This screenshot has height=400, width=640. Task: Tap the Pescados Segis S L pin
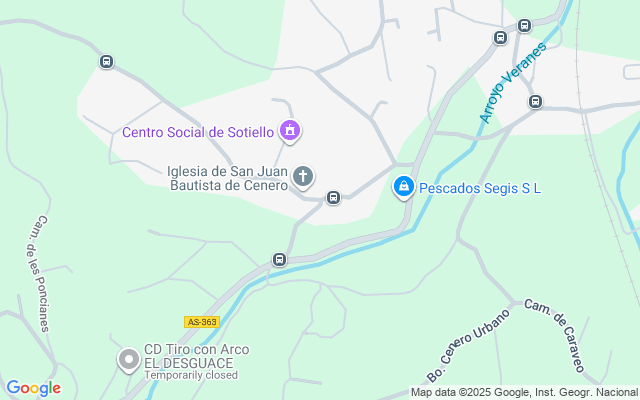coord(403,186)
